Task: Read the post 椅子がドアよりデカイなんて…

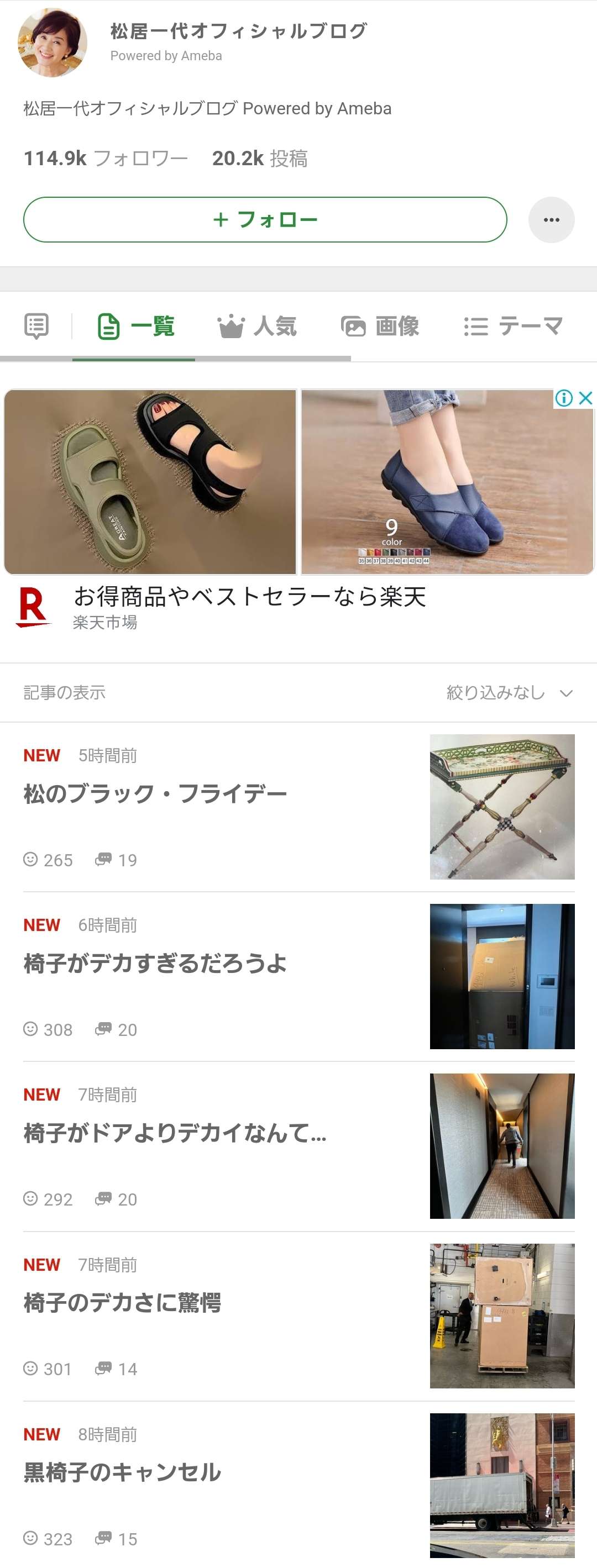Action: (x=175, y=1133)
